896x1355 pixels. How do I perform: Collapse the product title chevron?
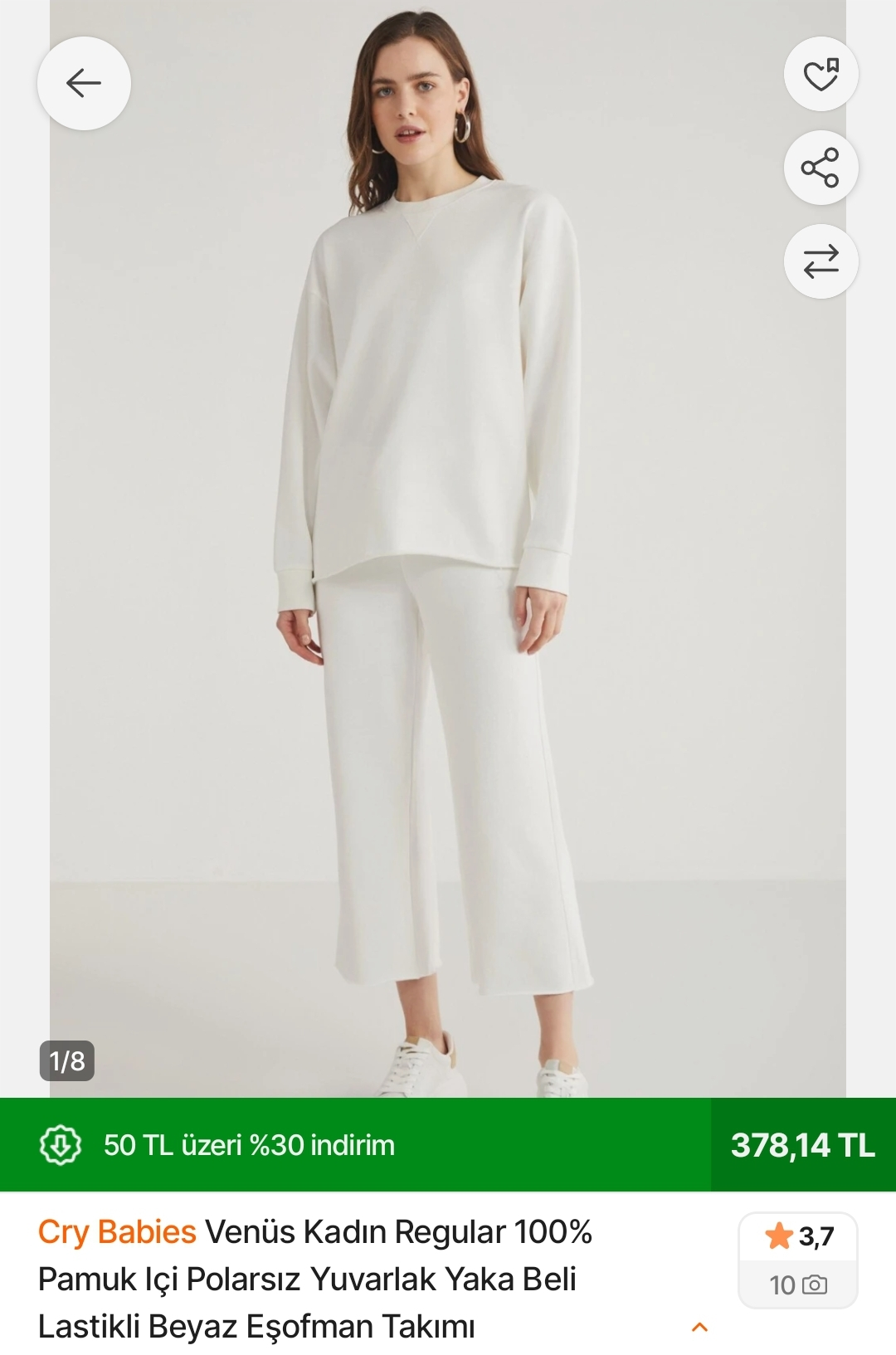click(x=699, y=1327)
